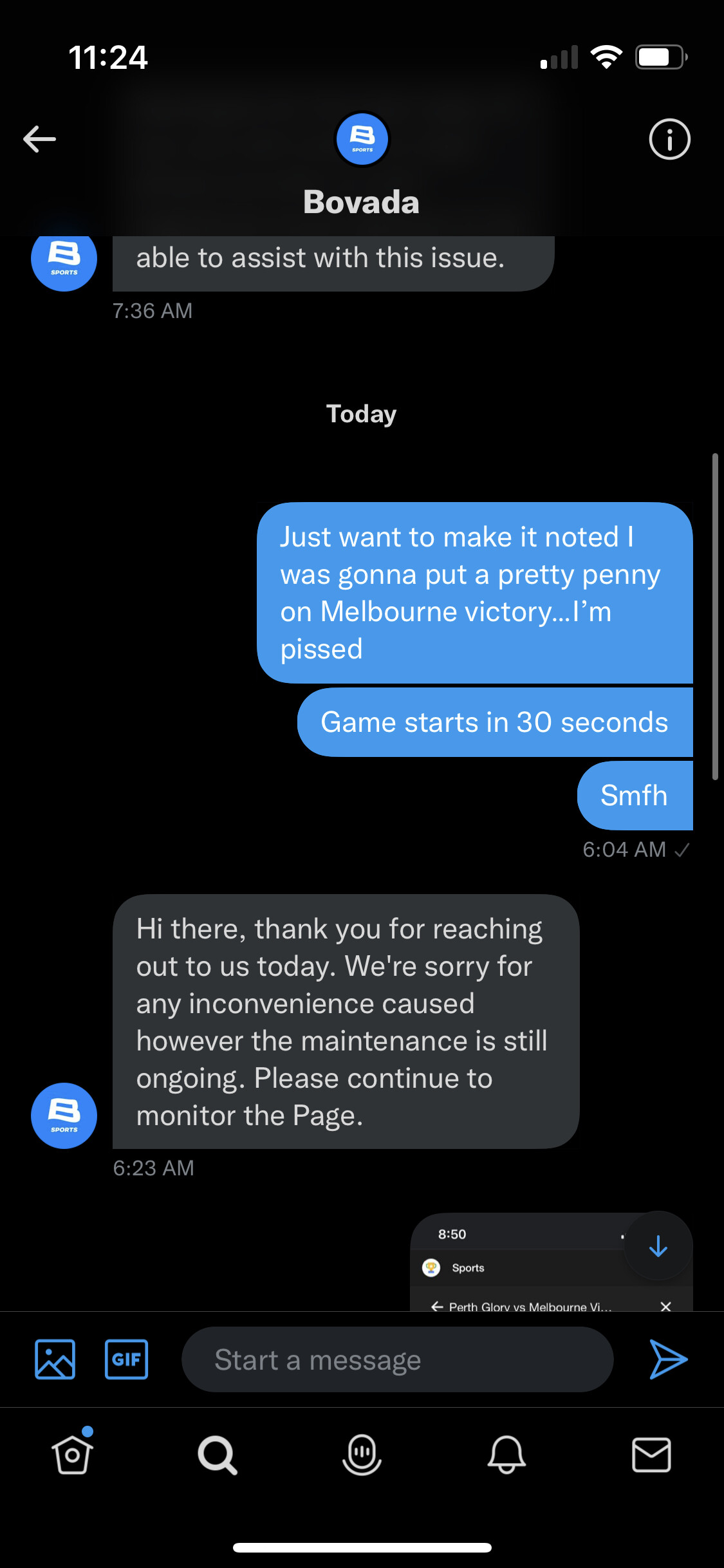The image size is (724, 1568).
Task: Attach a photo to the message
Action: coord(55,1359)
